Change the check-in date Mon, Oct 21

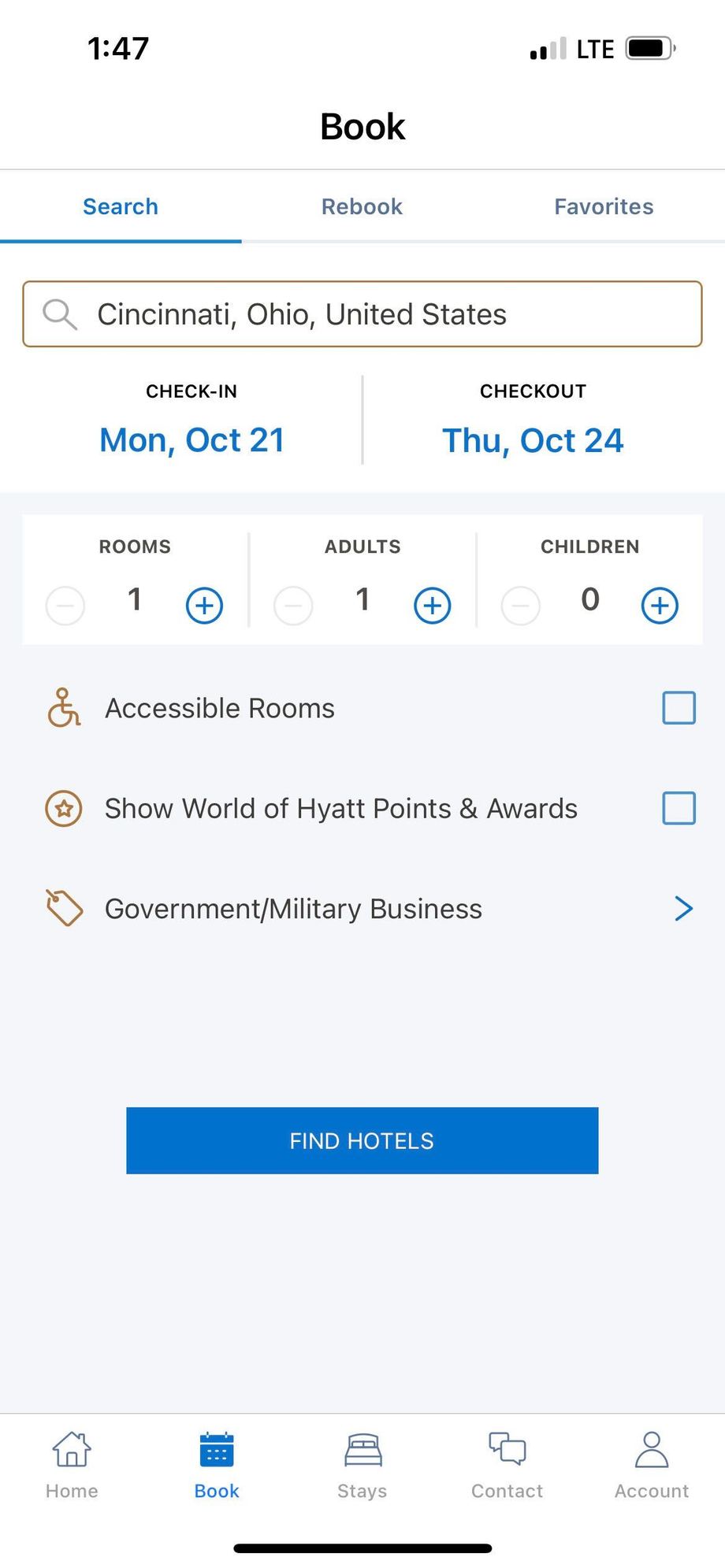click(x=191, y=439)
